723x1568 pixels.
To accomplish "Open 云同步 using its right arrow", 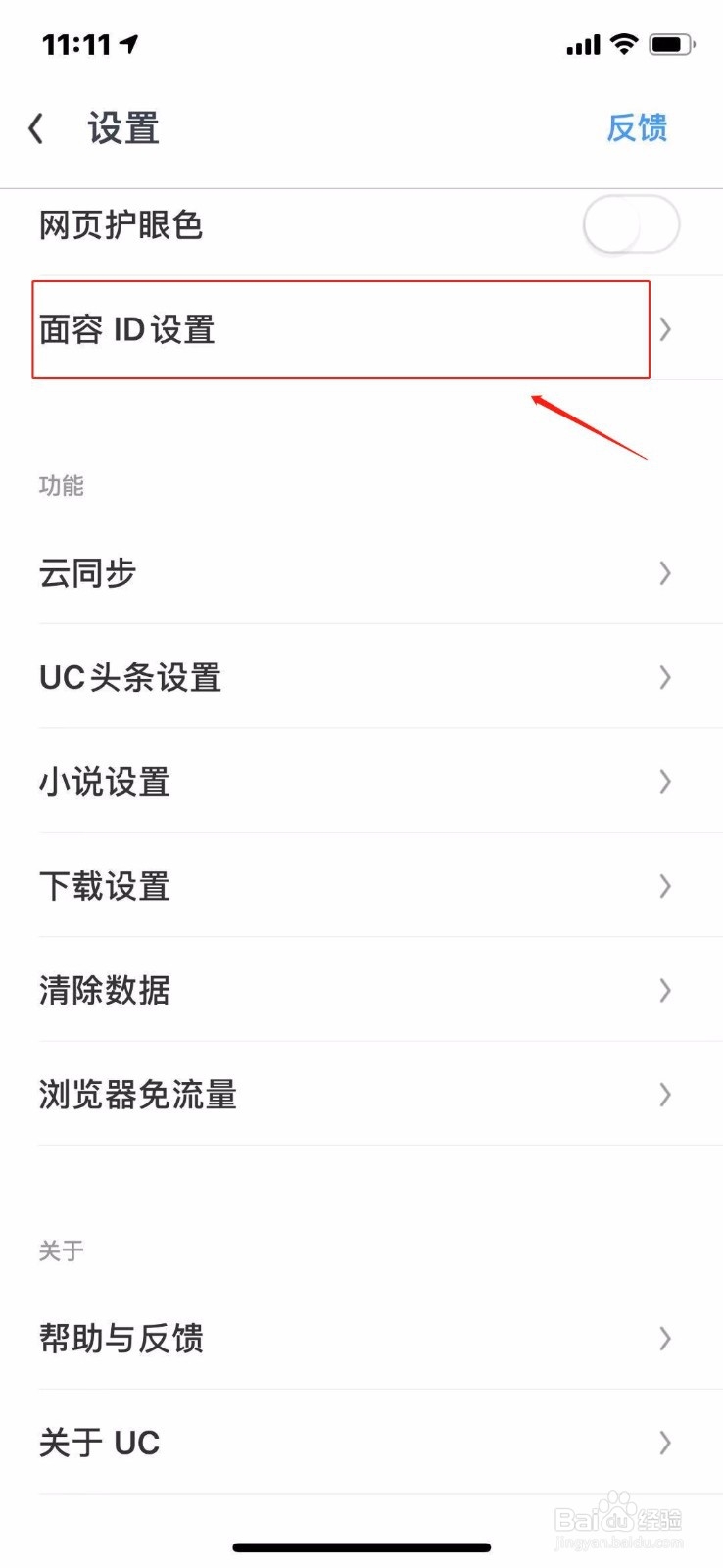I will pyautogui.click(x=665, y=573).
